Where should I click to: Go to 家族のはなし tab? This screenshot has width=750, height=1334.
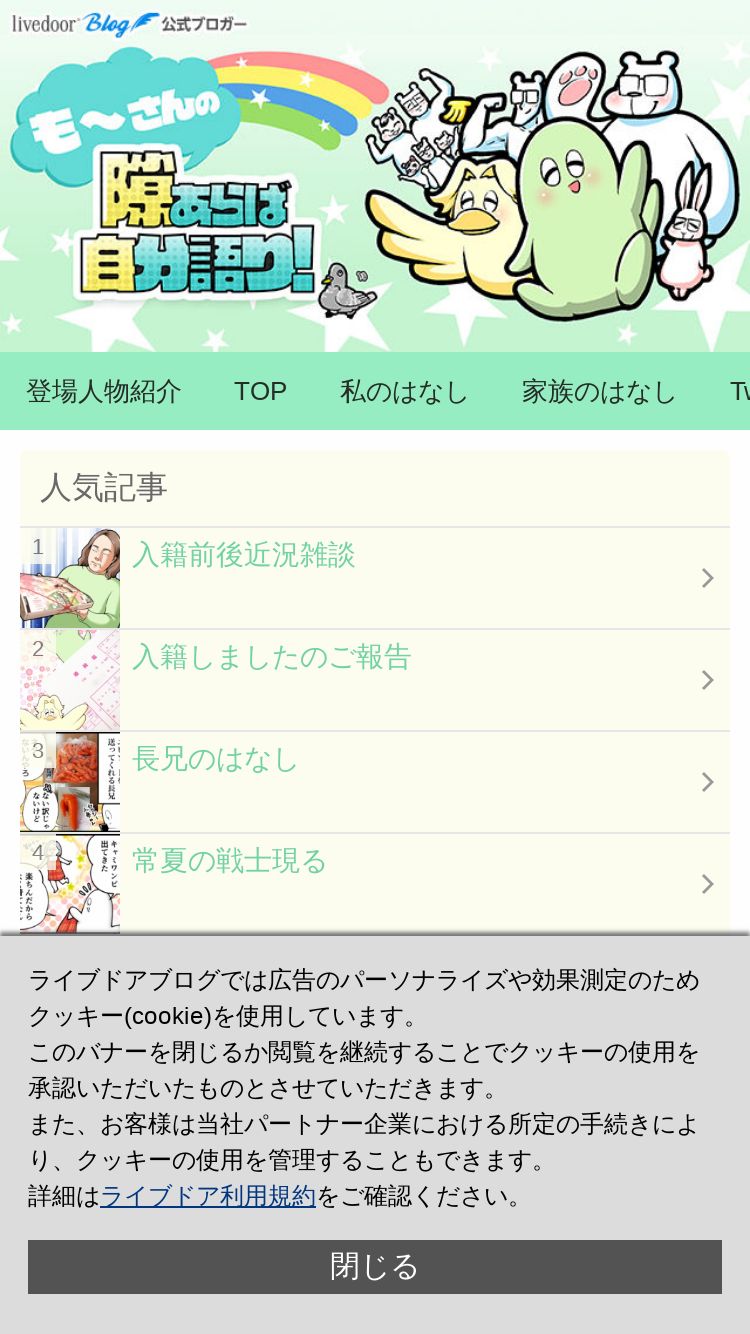(x=599, y=391)
